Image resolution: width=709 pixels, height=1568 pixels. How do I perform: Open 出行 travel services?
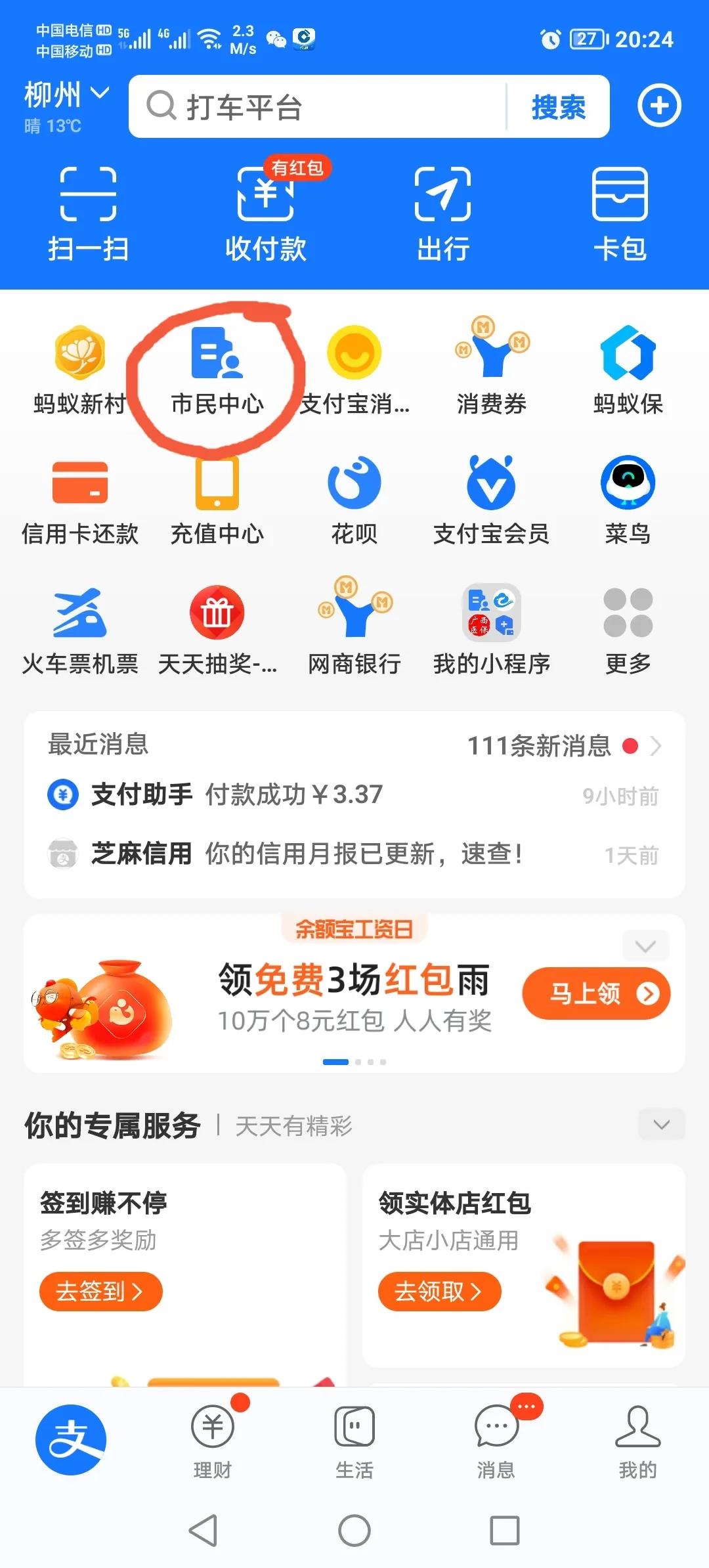tap(442, 213)
